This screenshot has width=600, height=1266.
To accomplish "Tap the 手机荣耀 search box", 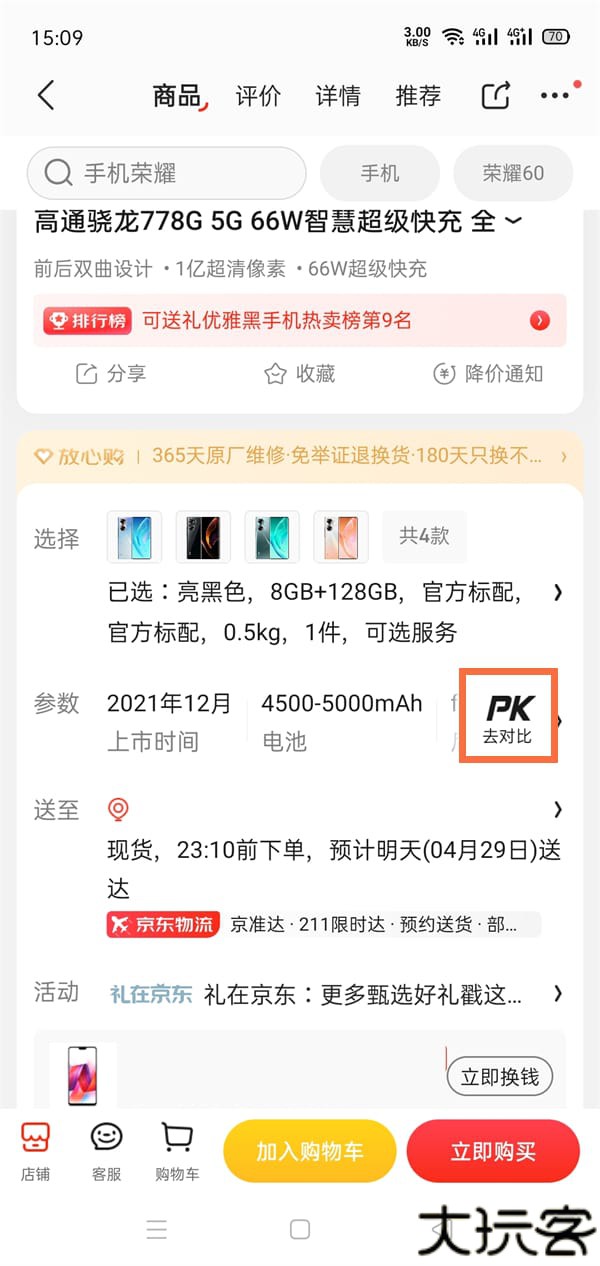I will pyautogui.click(x=166, y=173).
